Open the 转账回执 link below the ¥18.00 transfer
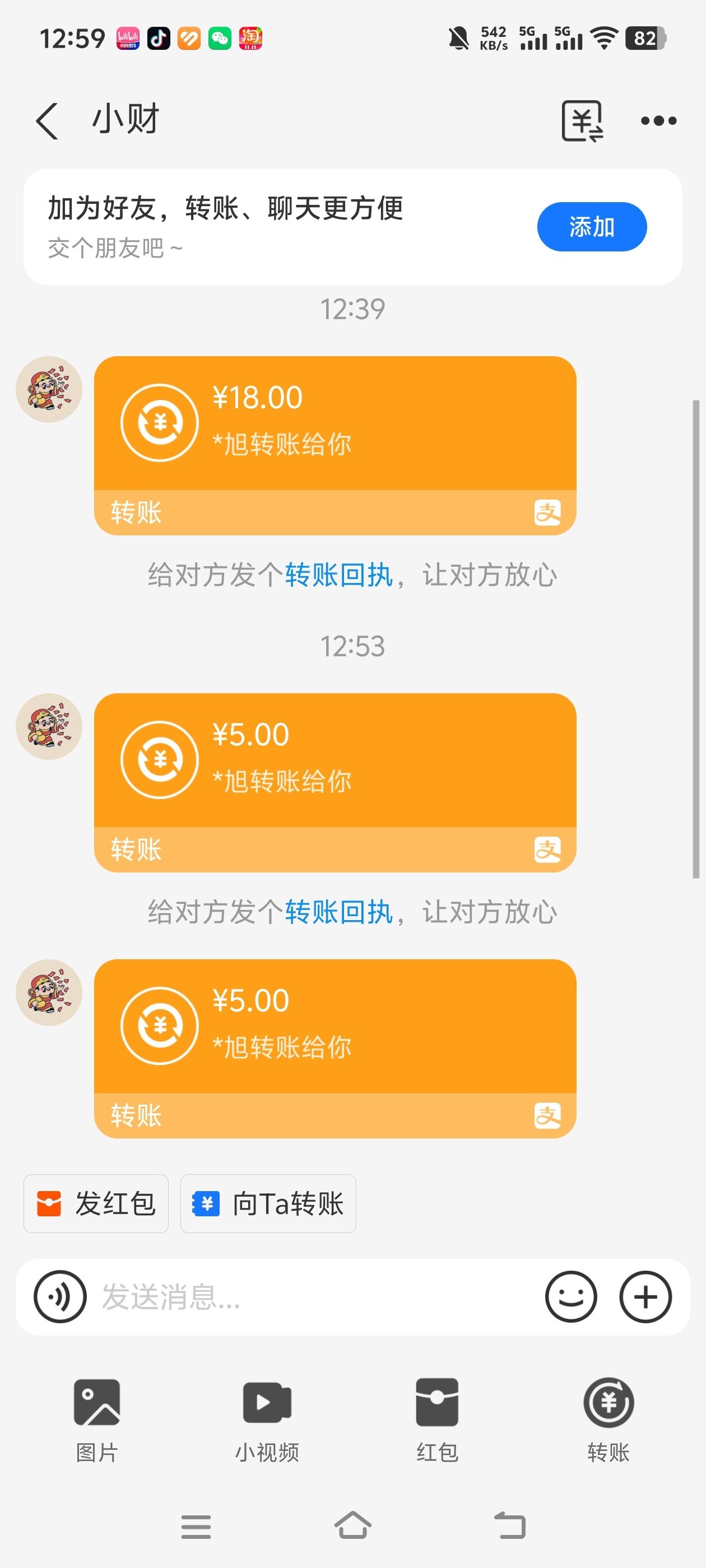The width and height of the screenshot is (706, 1568). click(x=338, y=575)
